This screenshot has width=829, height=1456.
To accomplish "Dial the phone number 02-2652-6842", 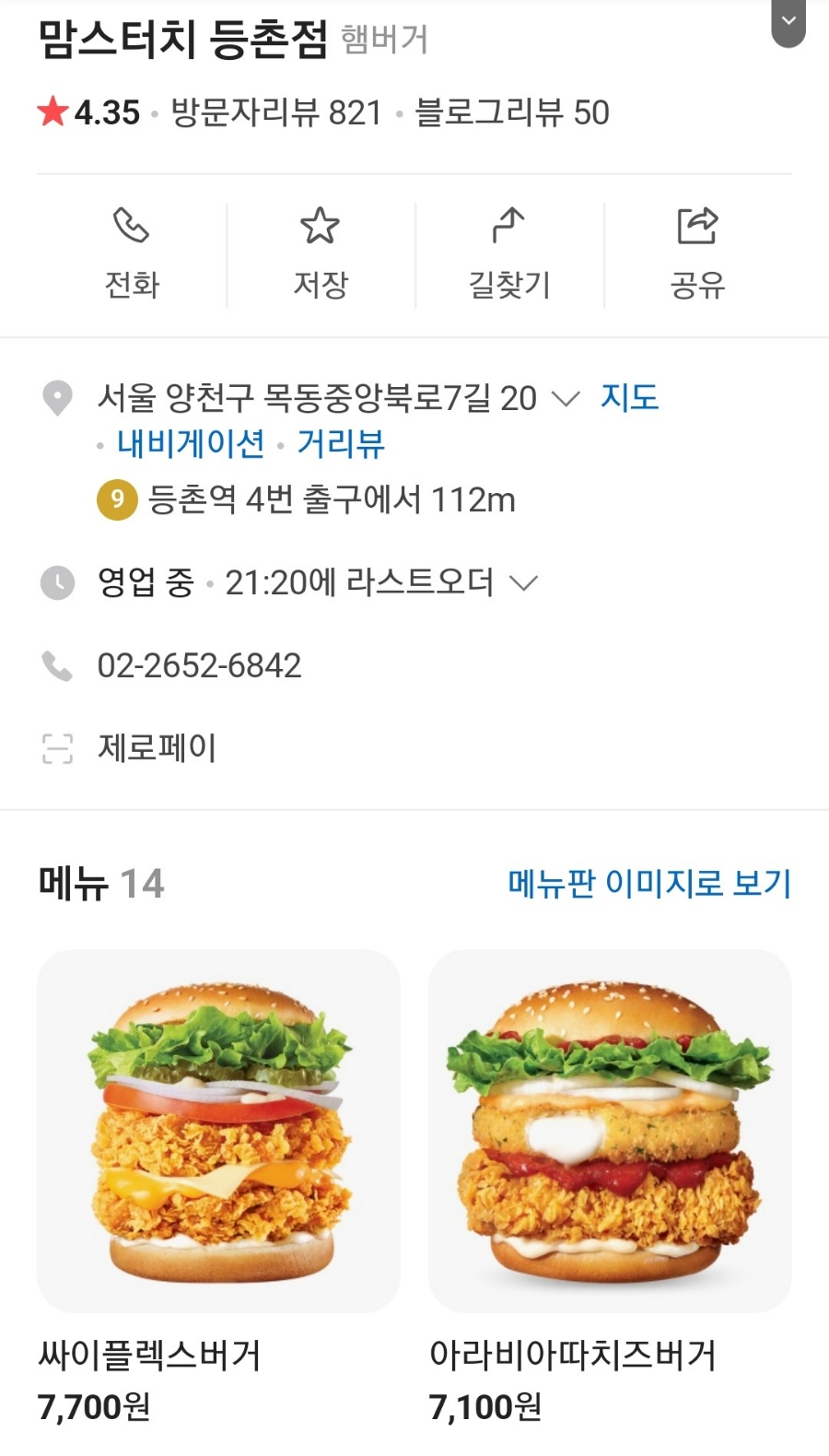I will point(199,665).
